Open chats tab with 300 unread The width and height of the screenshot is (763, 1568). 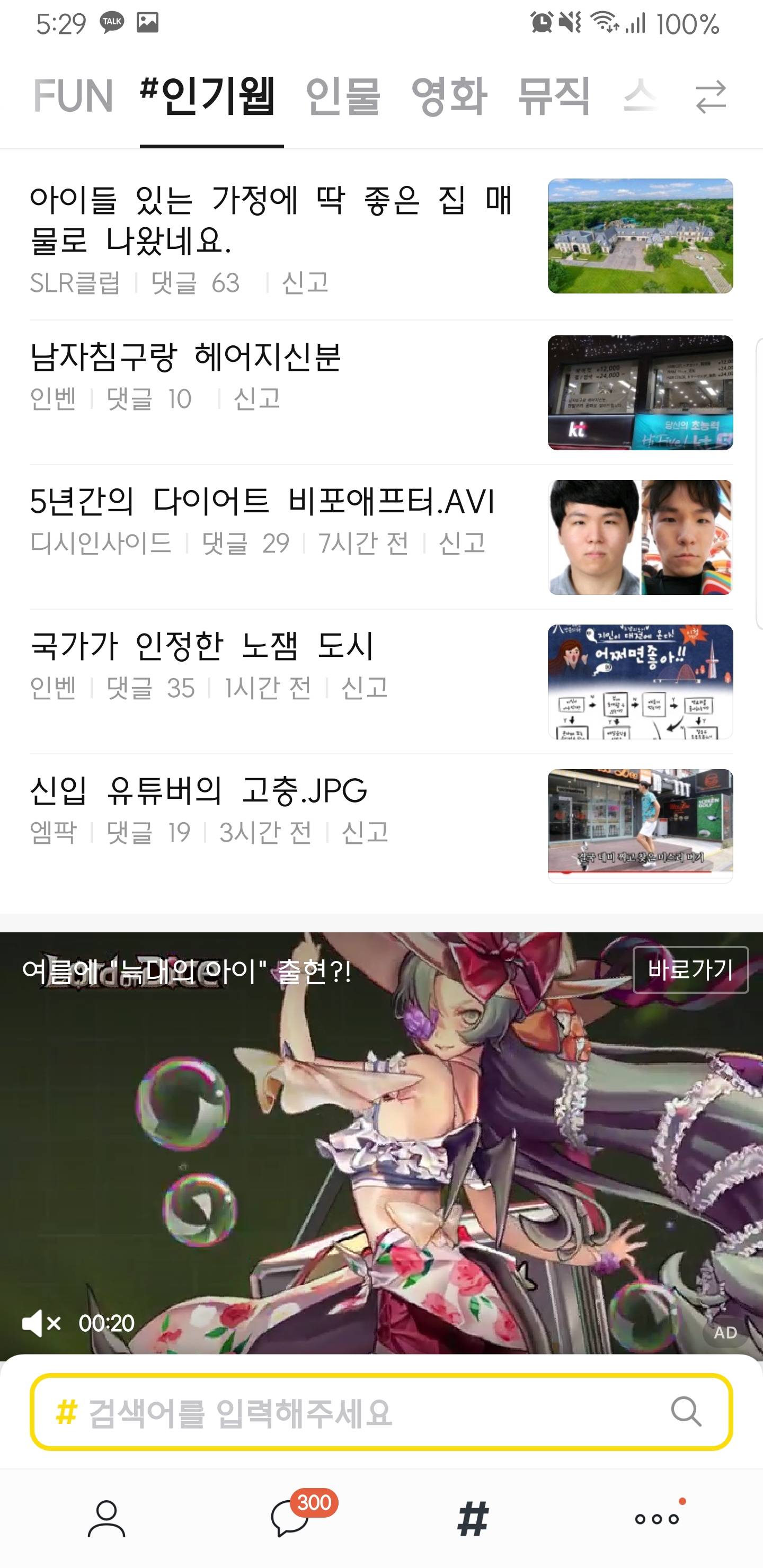[291, 1519]
